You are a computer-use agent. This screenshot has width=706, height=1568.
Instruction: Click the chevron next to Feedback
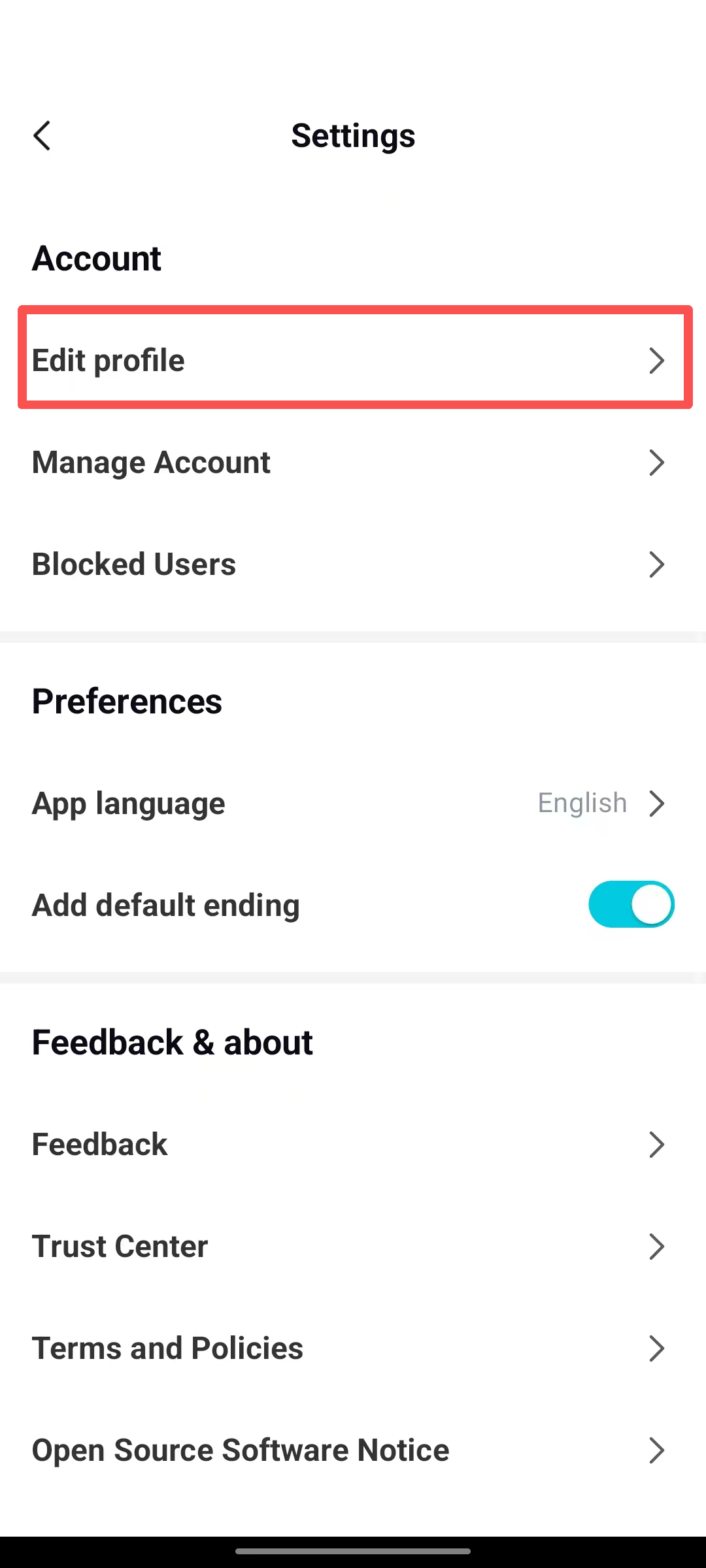pyautogui.click(x=658, y=1144)
